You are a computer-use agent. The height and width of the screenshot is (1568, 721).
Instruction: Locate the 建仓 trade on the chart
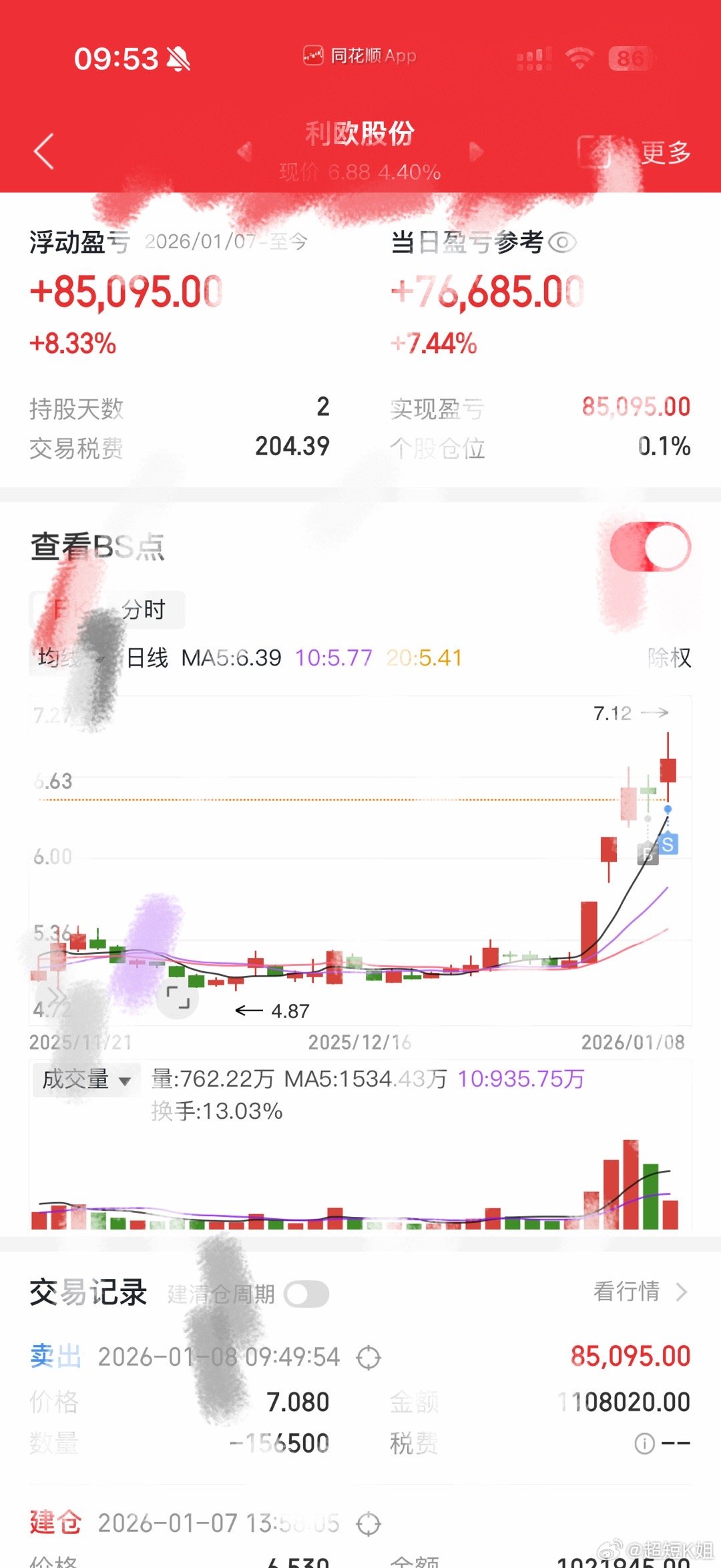[369, 1524]
